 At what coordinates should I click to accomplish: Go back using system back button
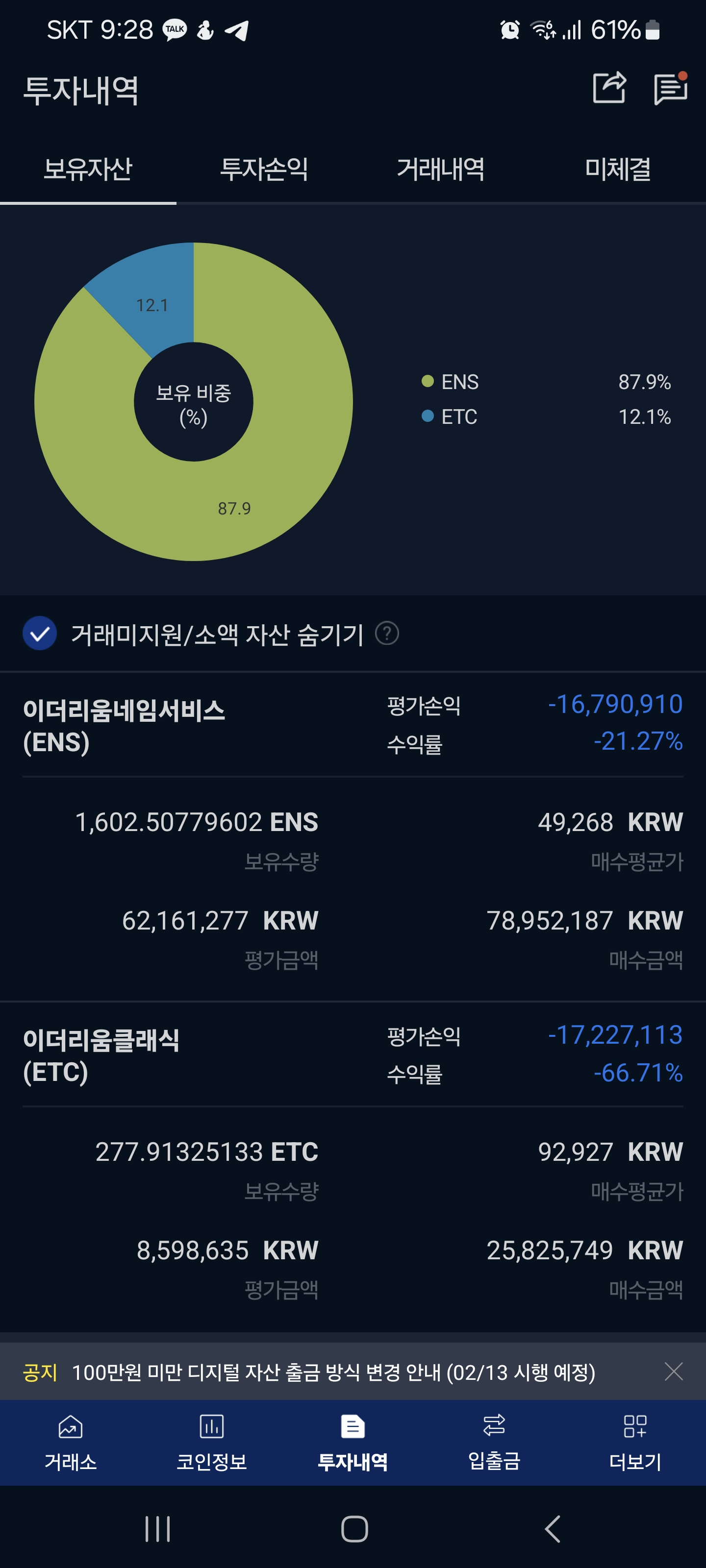click(x=552, y=1528)
